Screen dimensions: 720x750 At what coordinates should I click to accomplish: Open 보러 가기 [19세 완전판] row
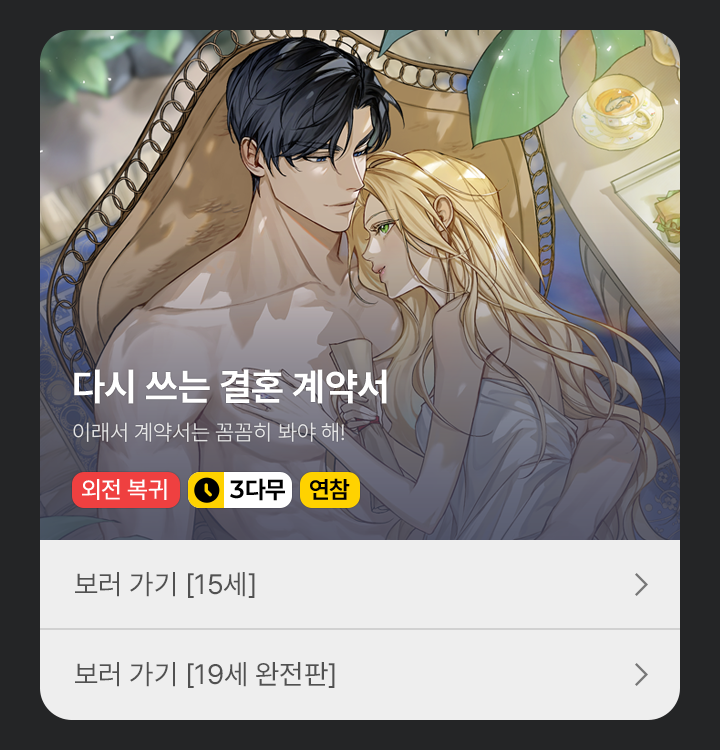pyautogui.click(x=360, y=675)
